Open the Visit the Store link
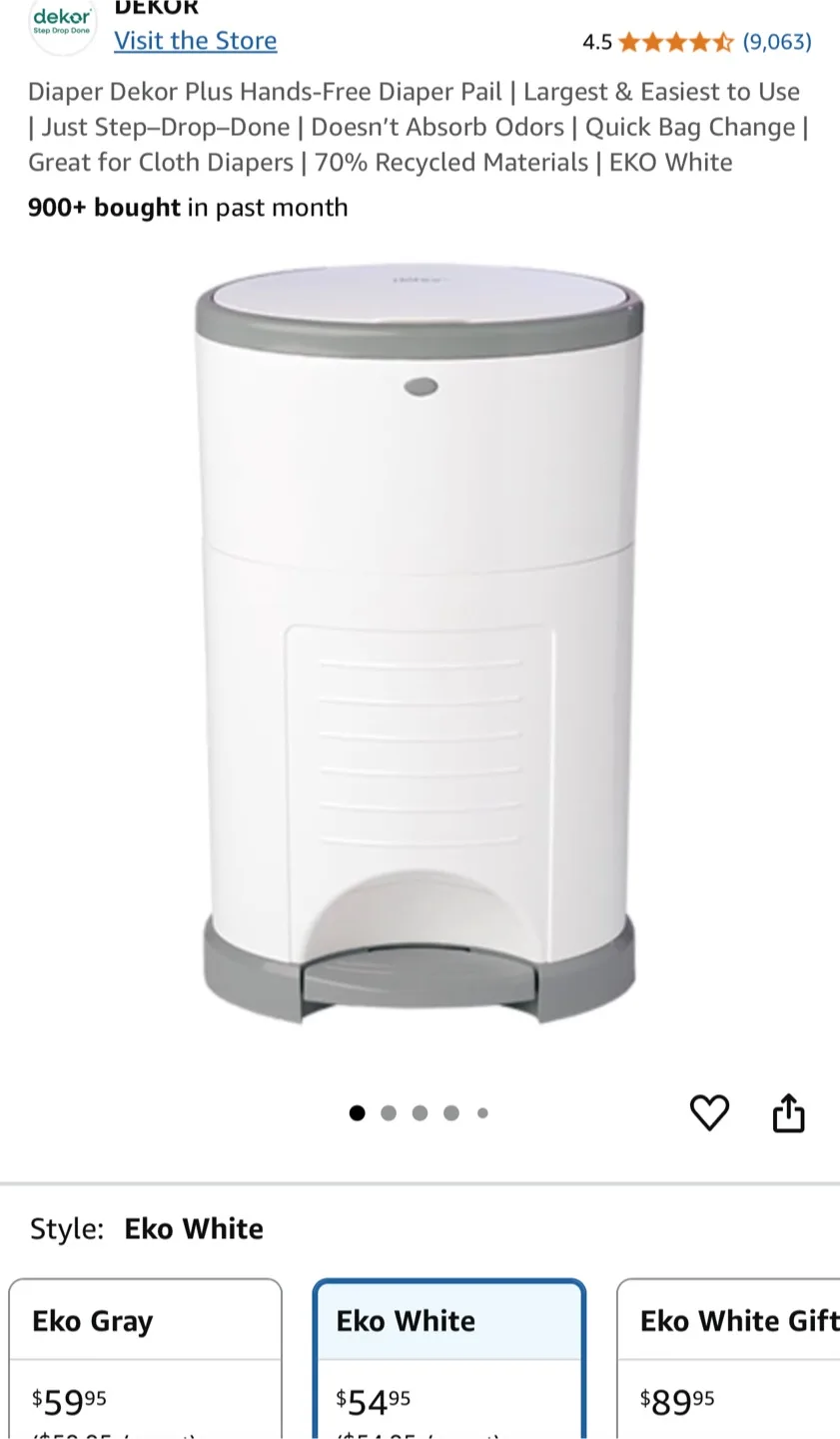 click(195, 41)
